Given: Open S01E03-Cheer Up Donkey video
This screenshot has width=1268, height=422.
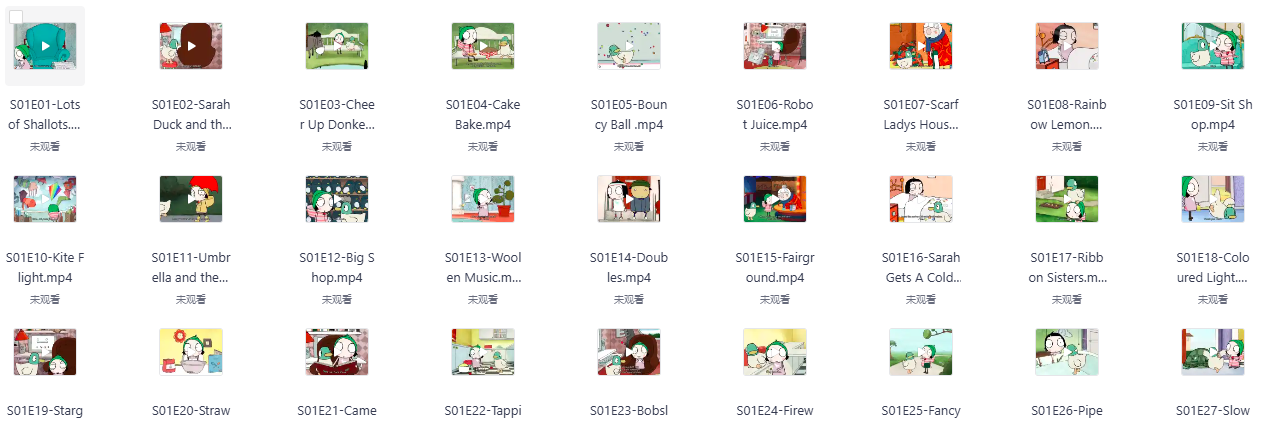Looking at the screenshot, I should tap(337, 46).
